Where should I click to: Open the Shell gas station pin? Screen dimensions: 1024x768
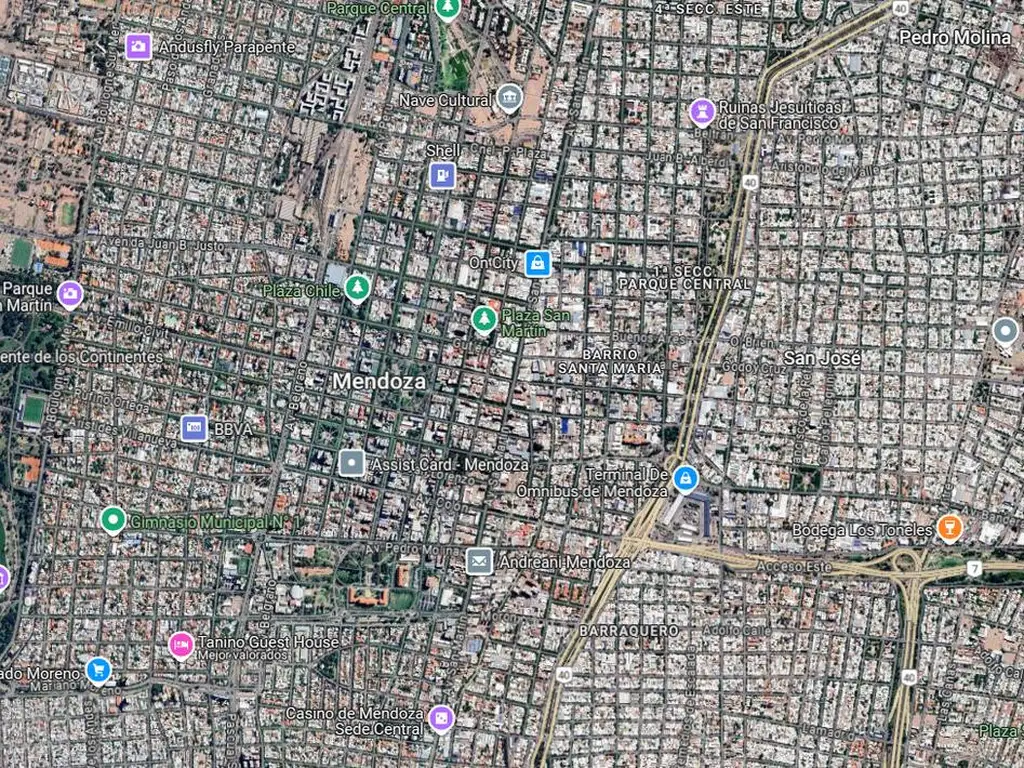442,176
